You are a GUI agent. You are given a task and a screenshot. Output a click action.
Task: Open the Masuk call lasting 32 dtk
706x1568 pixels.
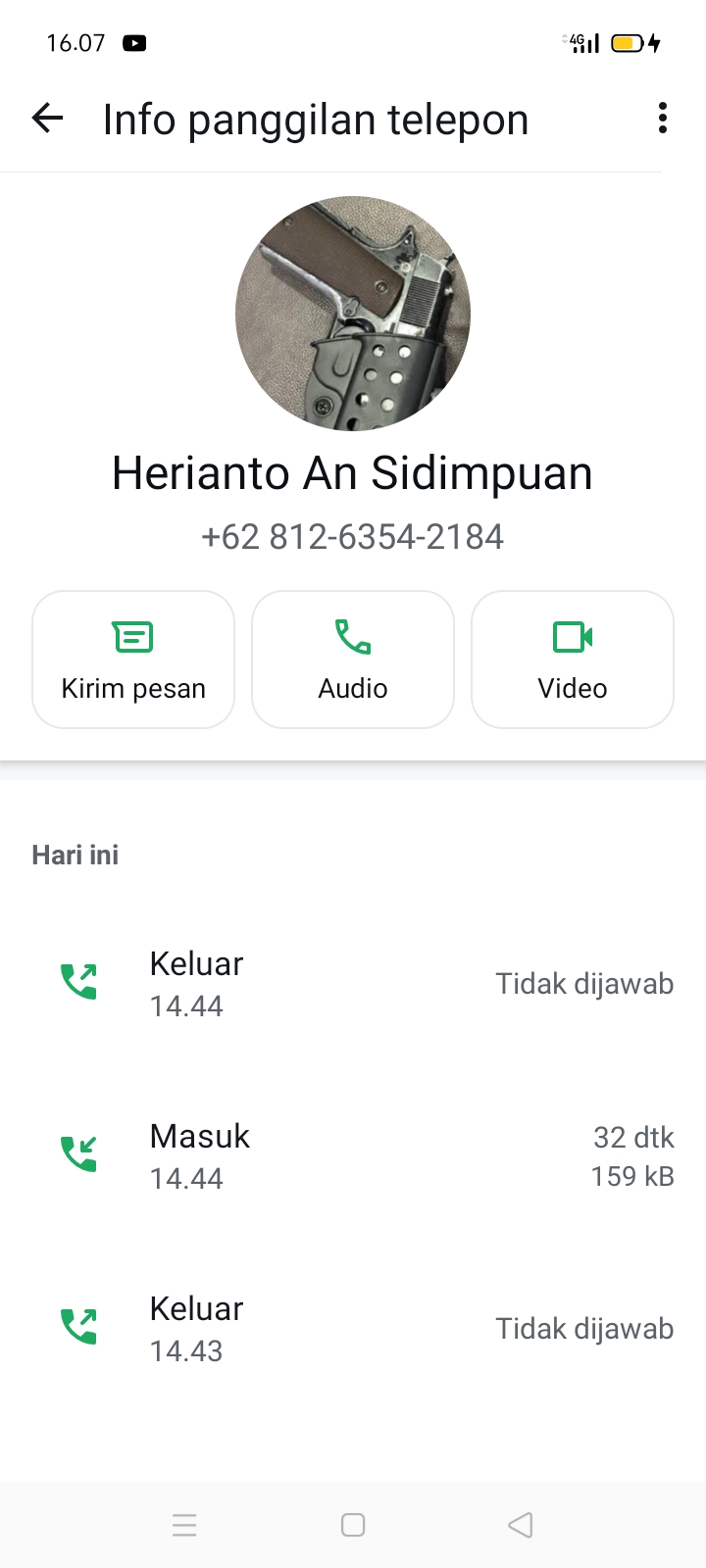pyautogui.click(x=353, y=1153)
